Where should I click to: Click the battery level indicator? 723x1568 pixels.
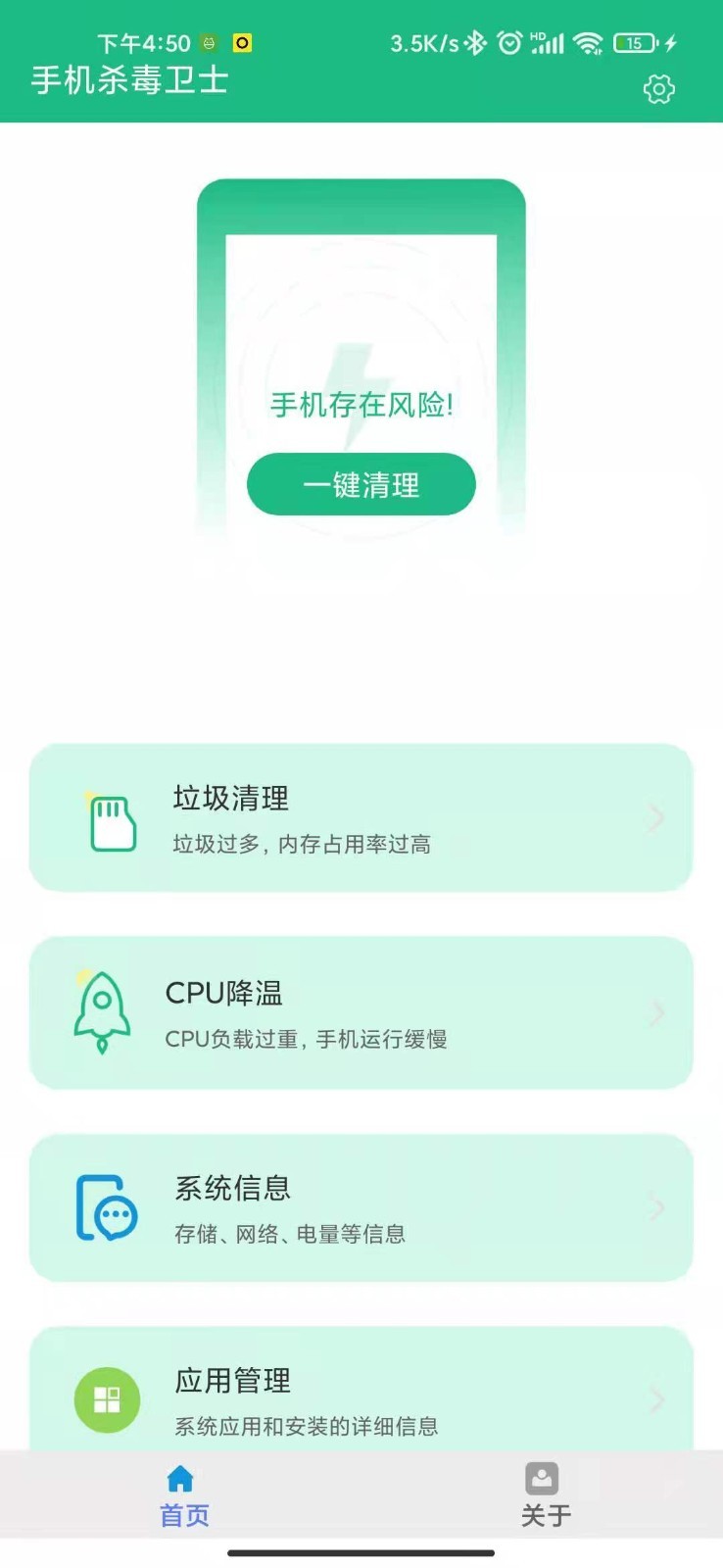tap(634, 43)
